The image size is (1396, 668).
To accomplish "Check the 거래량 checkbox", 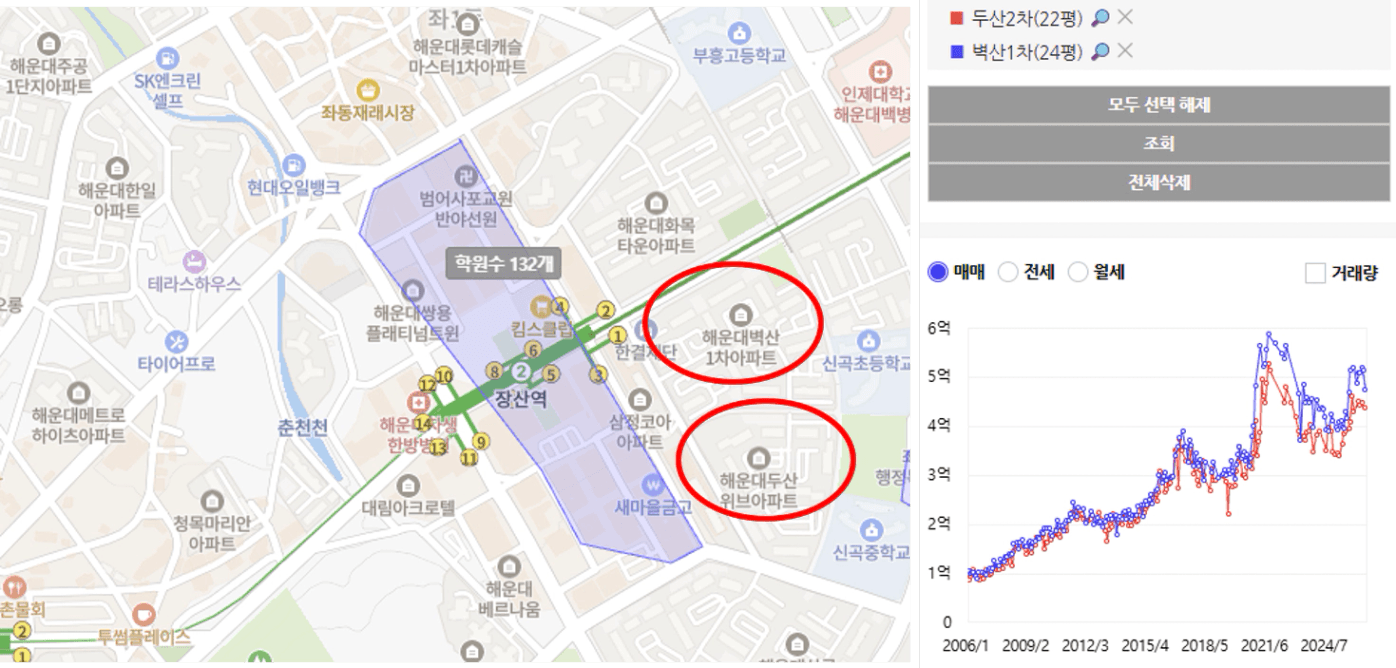I will coord(1315,273).
